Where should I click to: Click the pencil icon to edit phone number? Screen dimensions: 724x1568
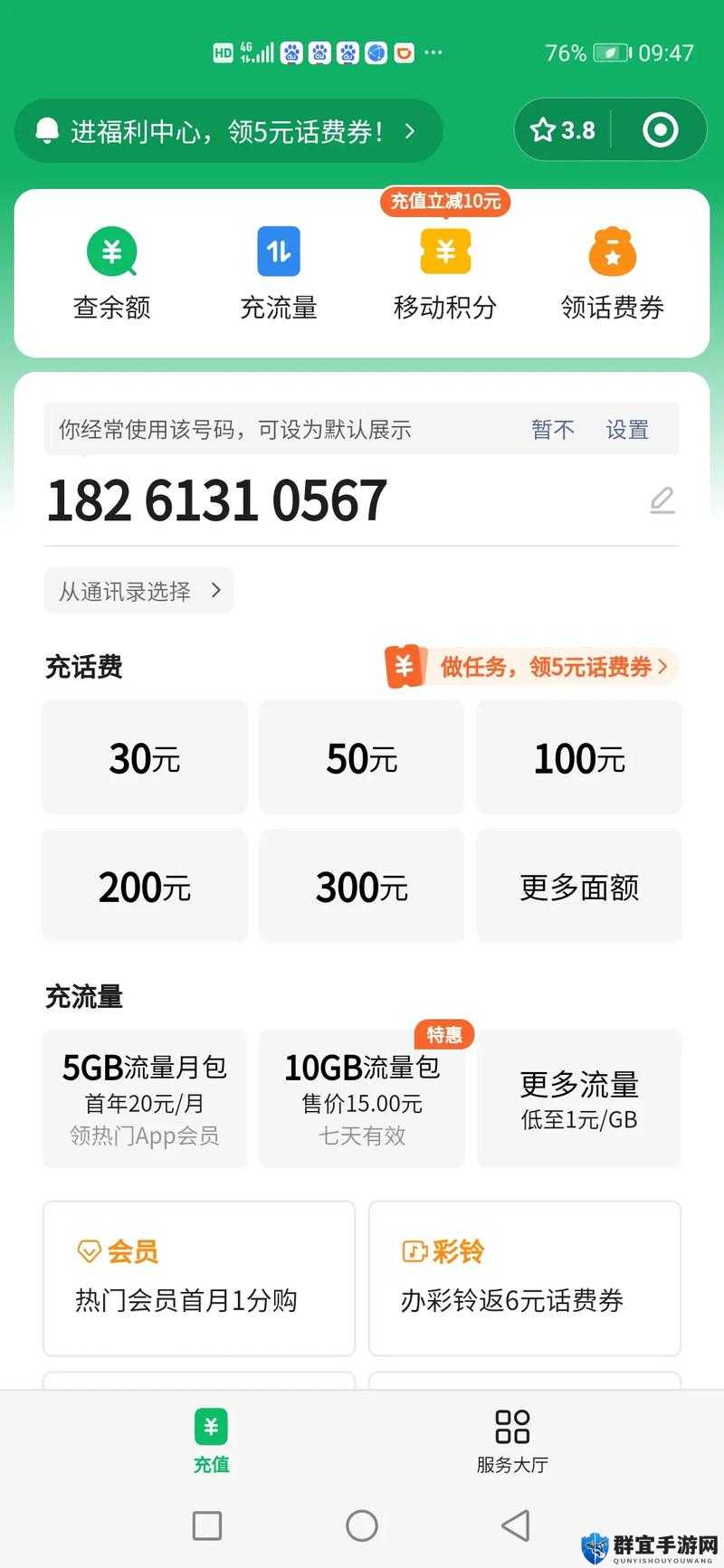pos(662,499)
